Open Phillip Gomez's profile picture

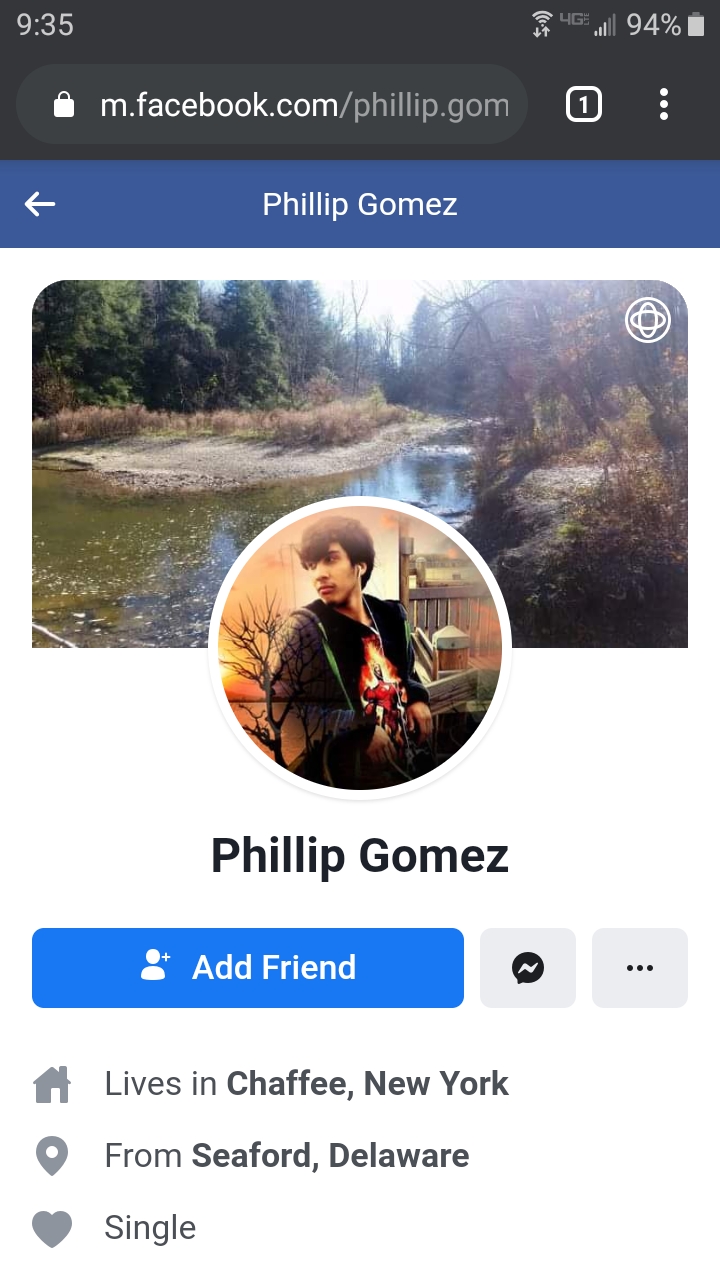click(x=360, y=647)
